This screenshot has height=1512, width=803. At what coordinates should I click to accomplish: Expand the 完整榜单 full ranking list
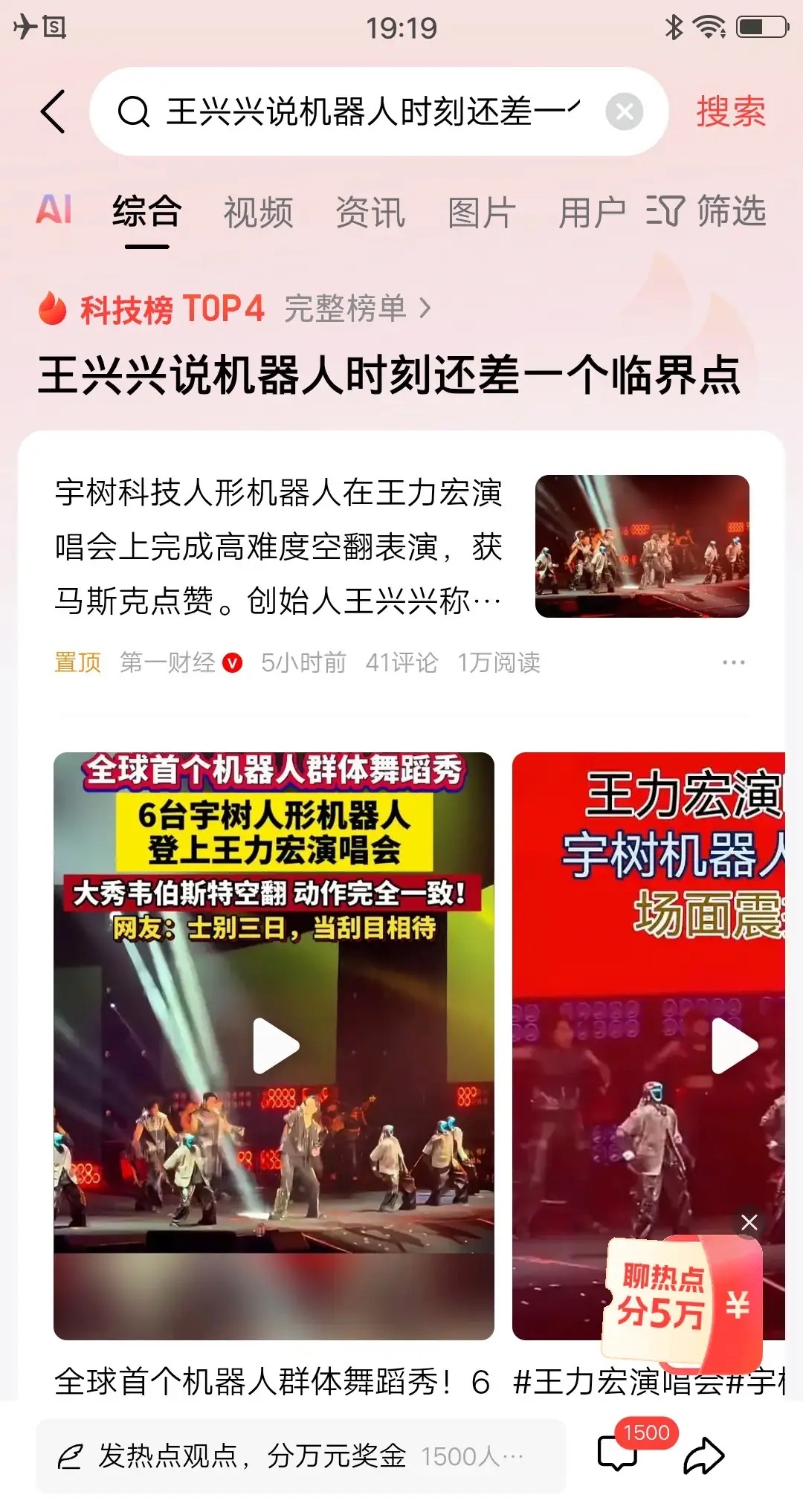pos(349,308)
